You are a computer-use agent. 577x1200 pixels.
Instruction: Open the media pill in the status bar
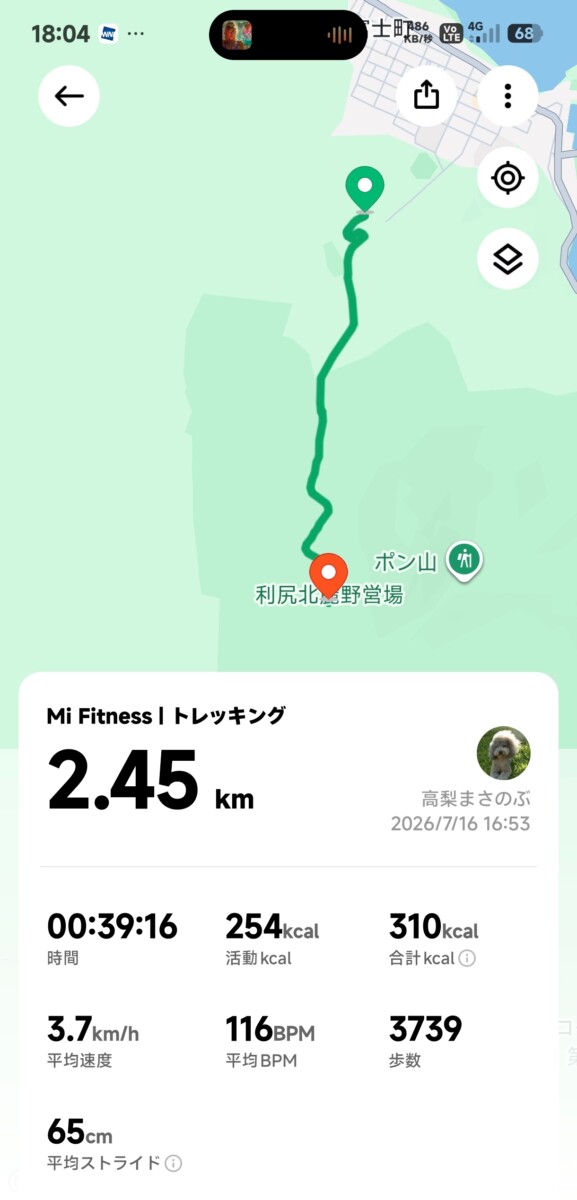[x=288, y=35]
